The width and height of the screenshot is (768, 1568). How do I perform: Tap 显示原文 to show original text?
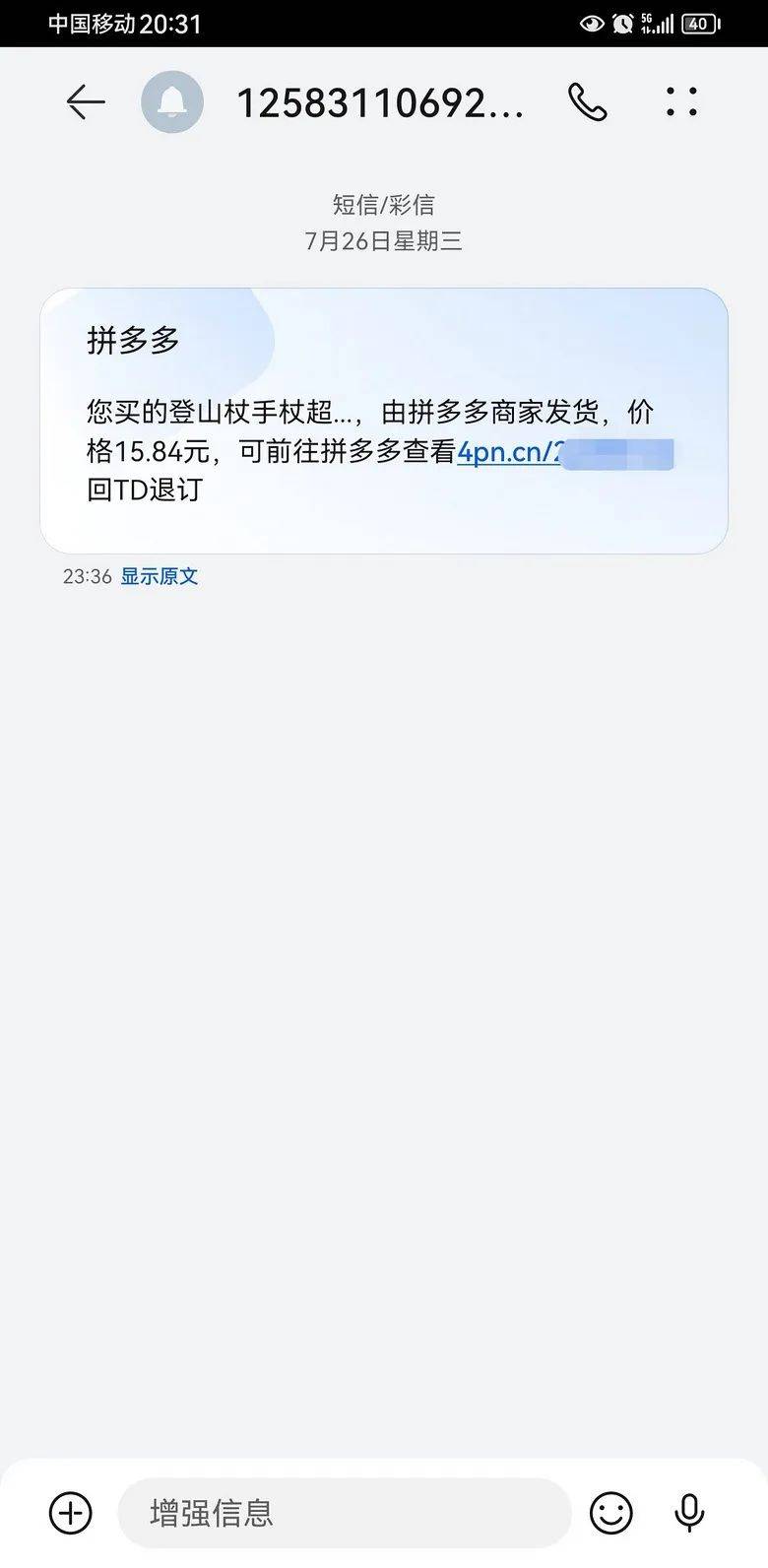pyautogui.click(x=160, y=576)
